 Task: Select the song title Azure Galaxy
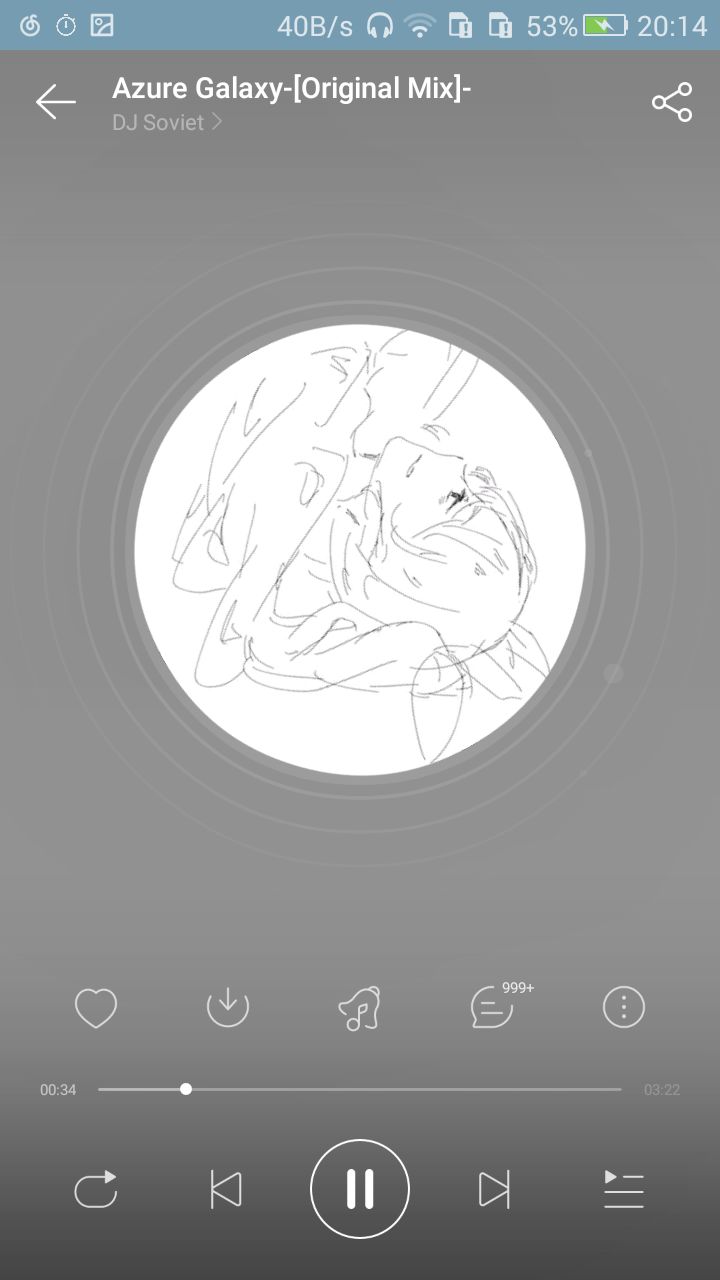(x=290, y=88)
